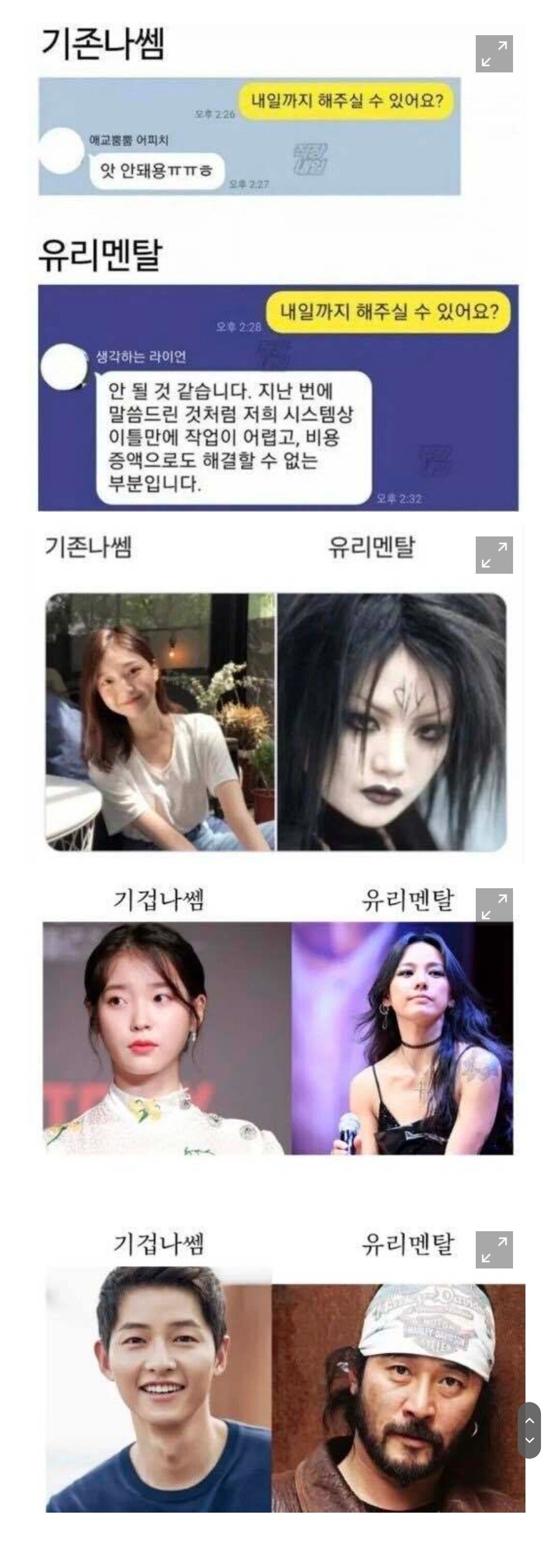The height and width of the screenshot is (1568, 556).
Task: Expand the image with the gothic doll photo
Action: [x=494, y=555]
